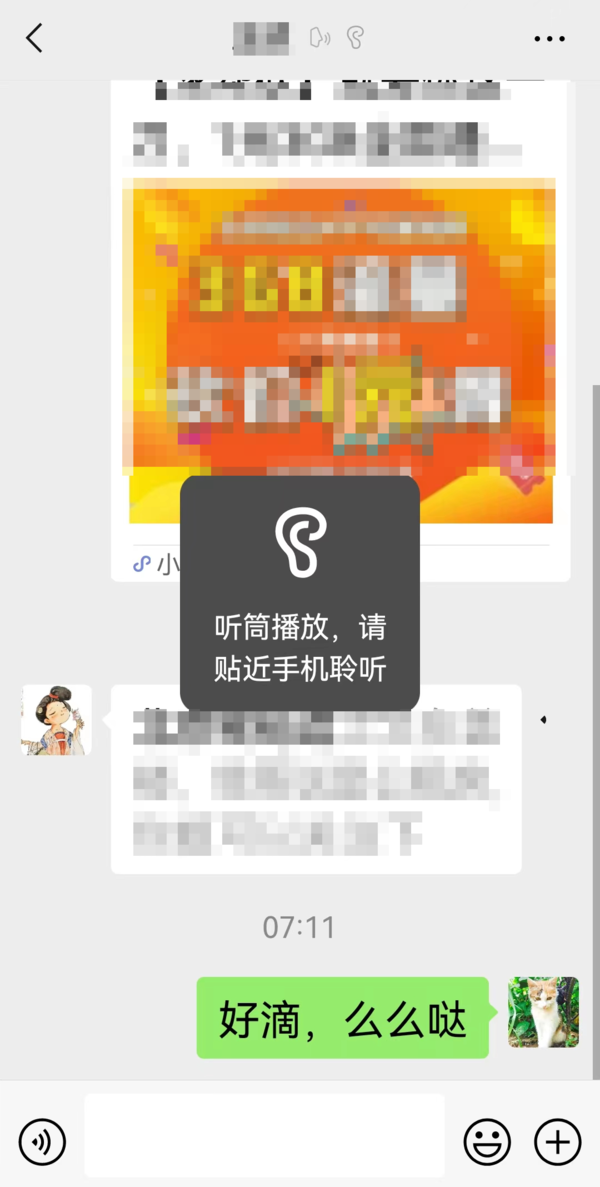The width and height of the screenshot is (600, 1187).
Task: View the contact's avatar with painted lady
Action: click(57, 720)
